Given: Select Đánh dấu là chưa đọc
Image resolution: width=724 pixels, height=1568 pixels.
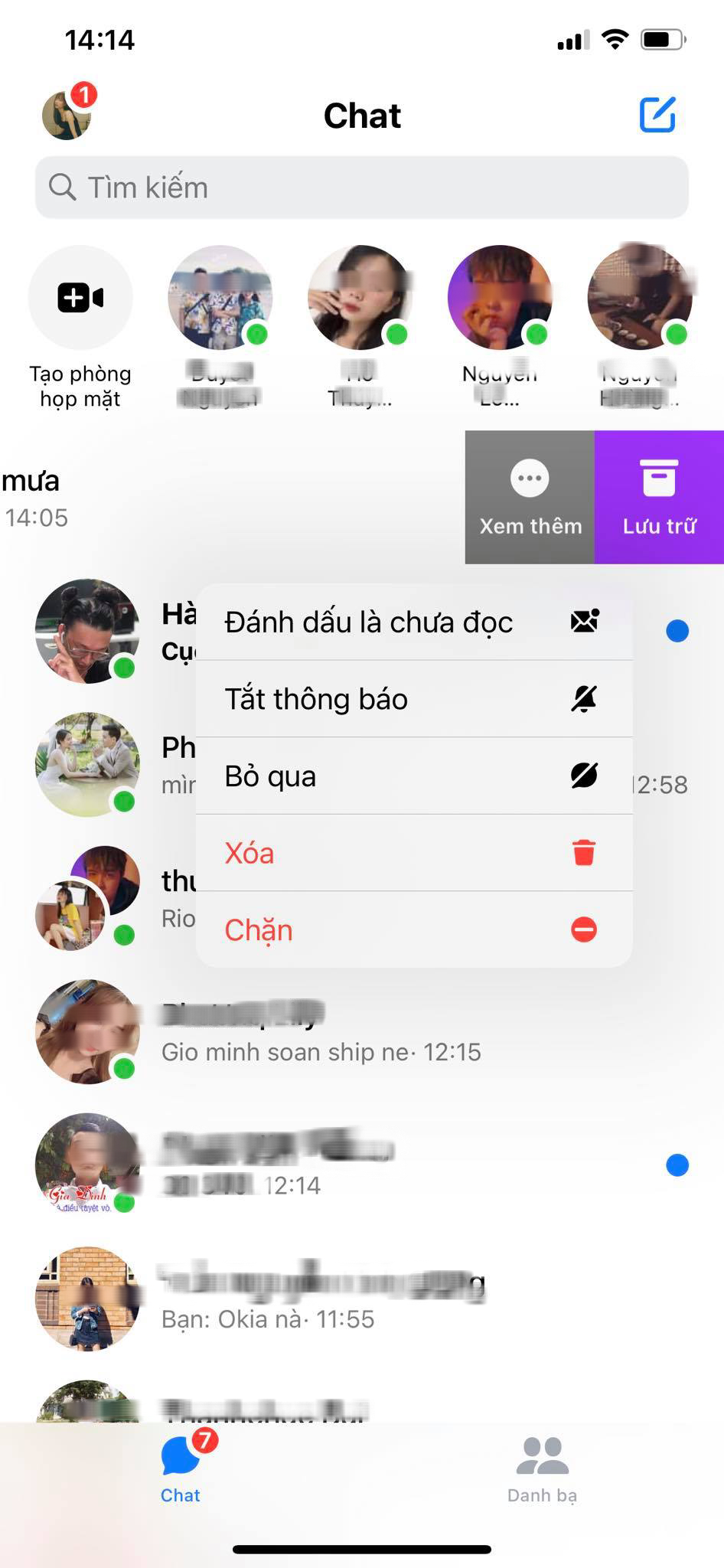Looking at the screenshot, I should pyautogui.click(x=414, y=622).
